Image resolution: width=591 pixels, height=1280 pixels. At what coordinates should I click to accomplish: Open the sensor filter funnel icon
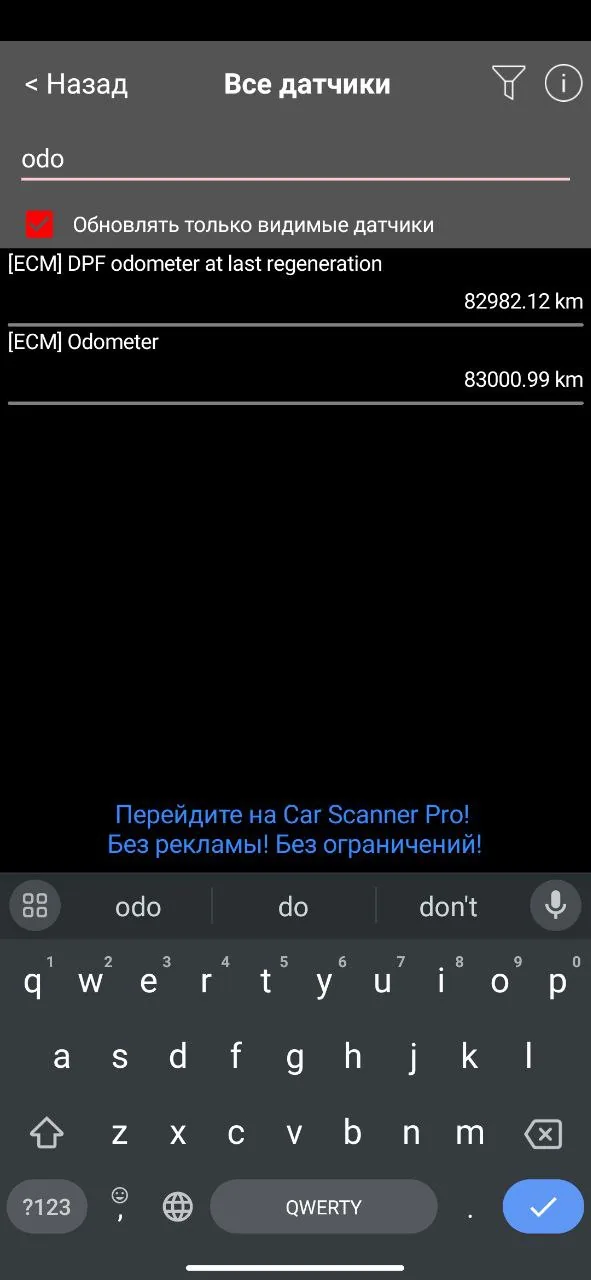(x=508, y=83)
